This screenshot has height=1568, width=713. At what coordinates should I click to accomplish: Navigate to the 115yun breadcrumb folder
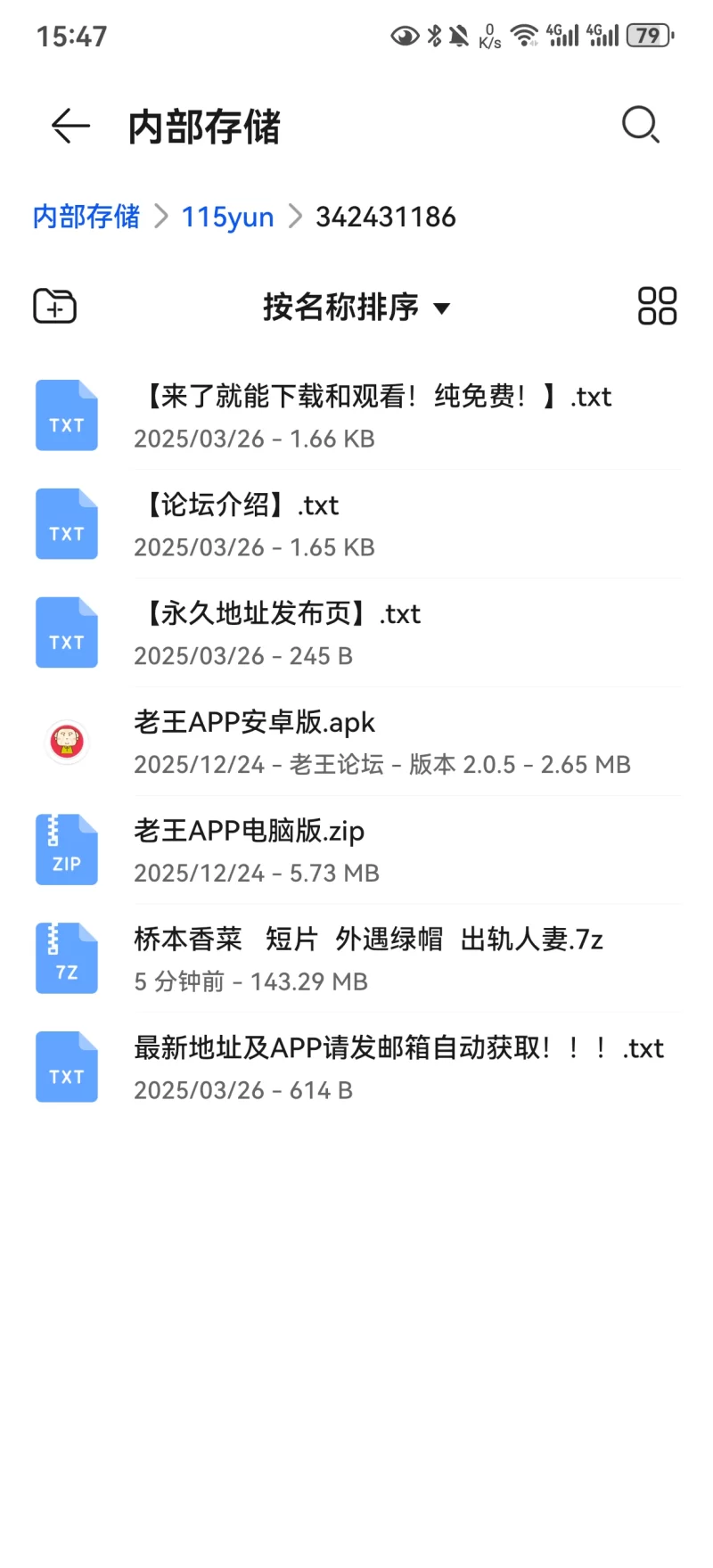pos(227,217)
